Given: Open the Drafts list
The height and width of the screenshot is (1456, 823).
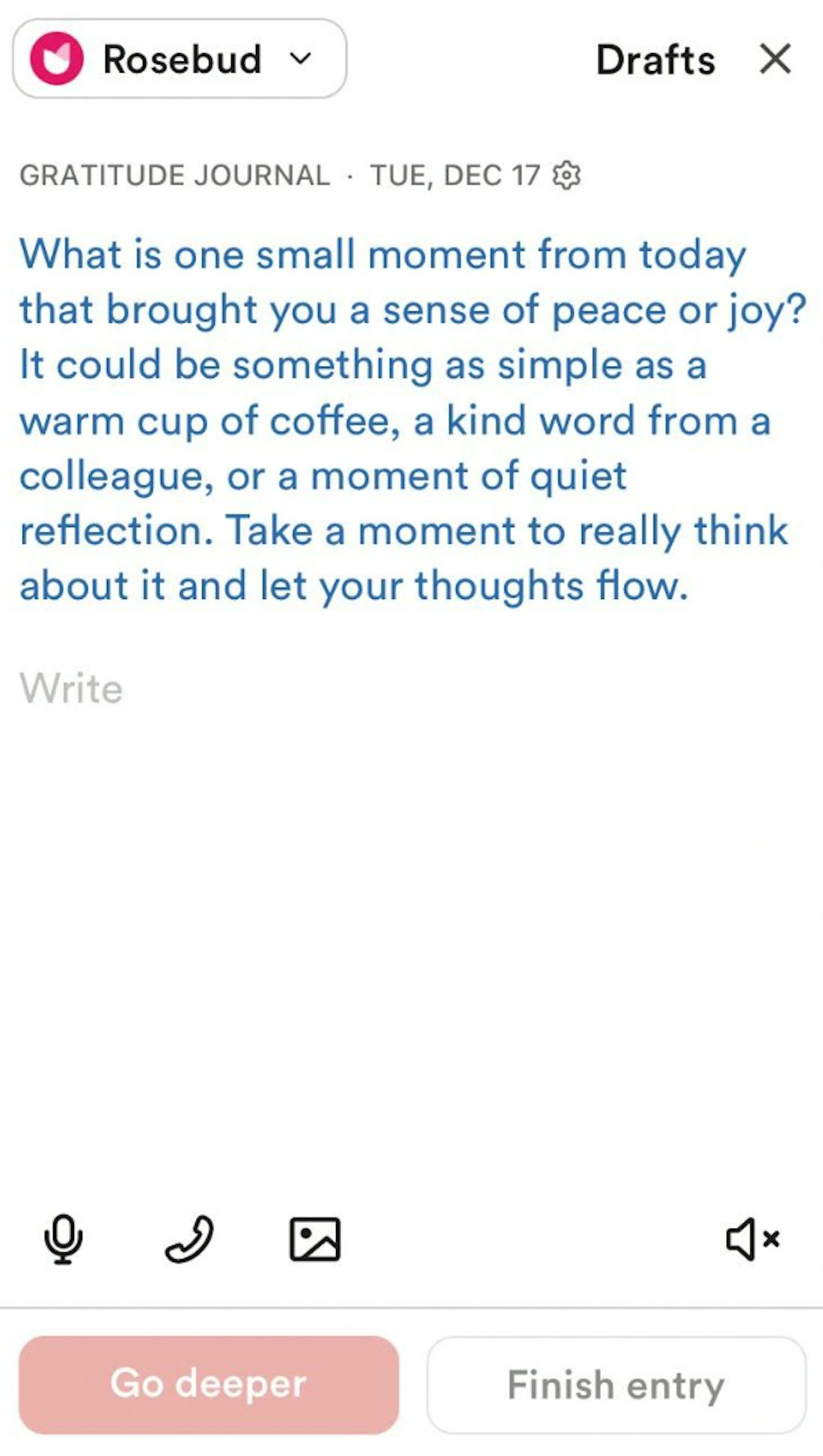Looking at the screenshot, I should 655,60.
